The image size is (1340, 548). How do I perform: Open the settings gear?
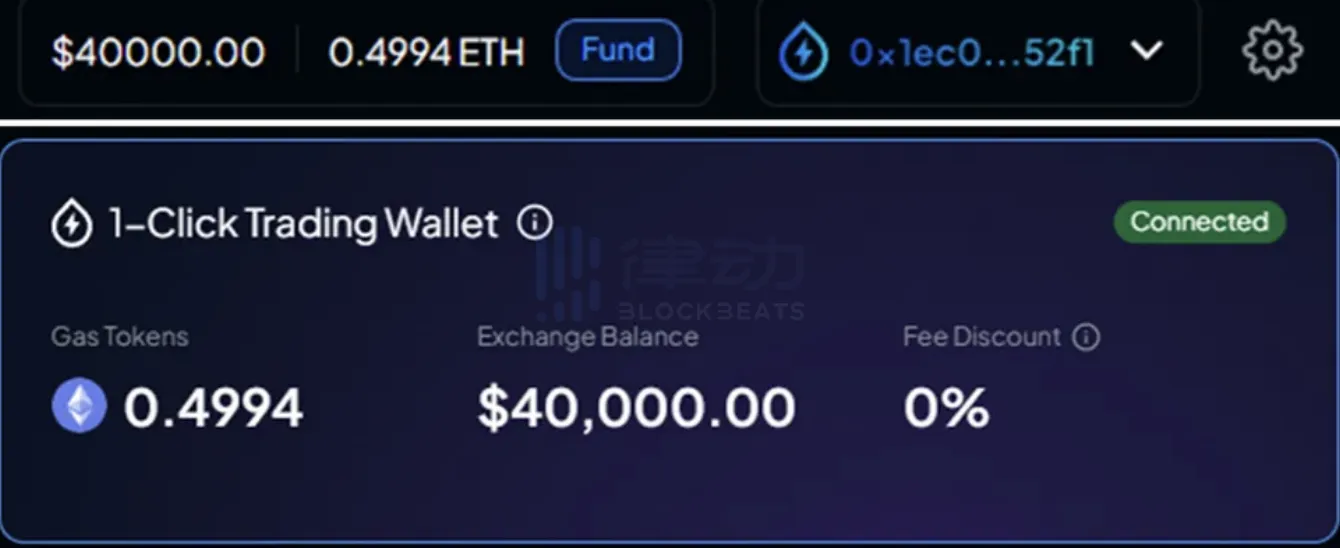click(x=1272, y=51)
